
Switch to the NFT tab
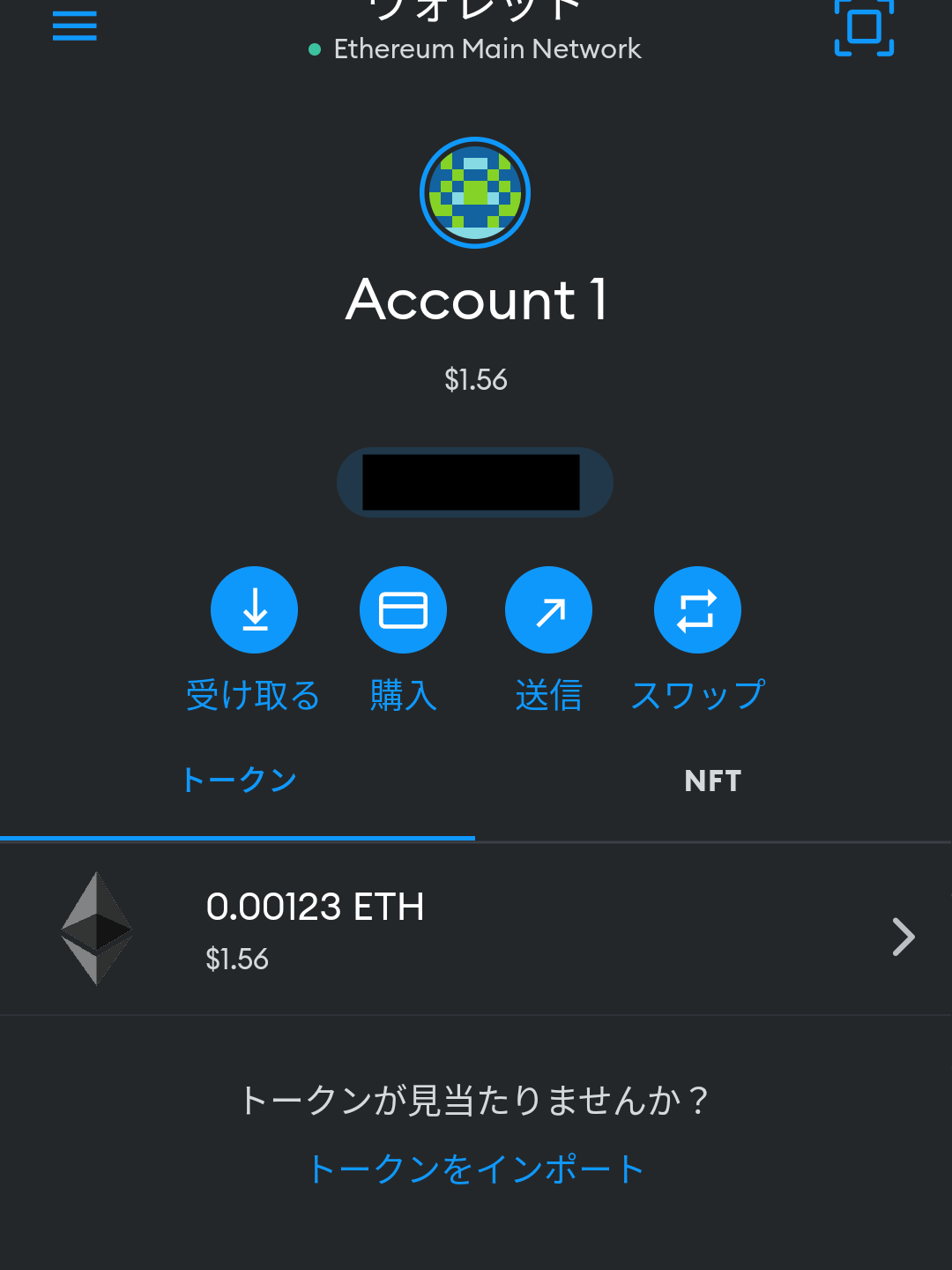coord(712,781)
